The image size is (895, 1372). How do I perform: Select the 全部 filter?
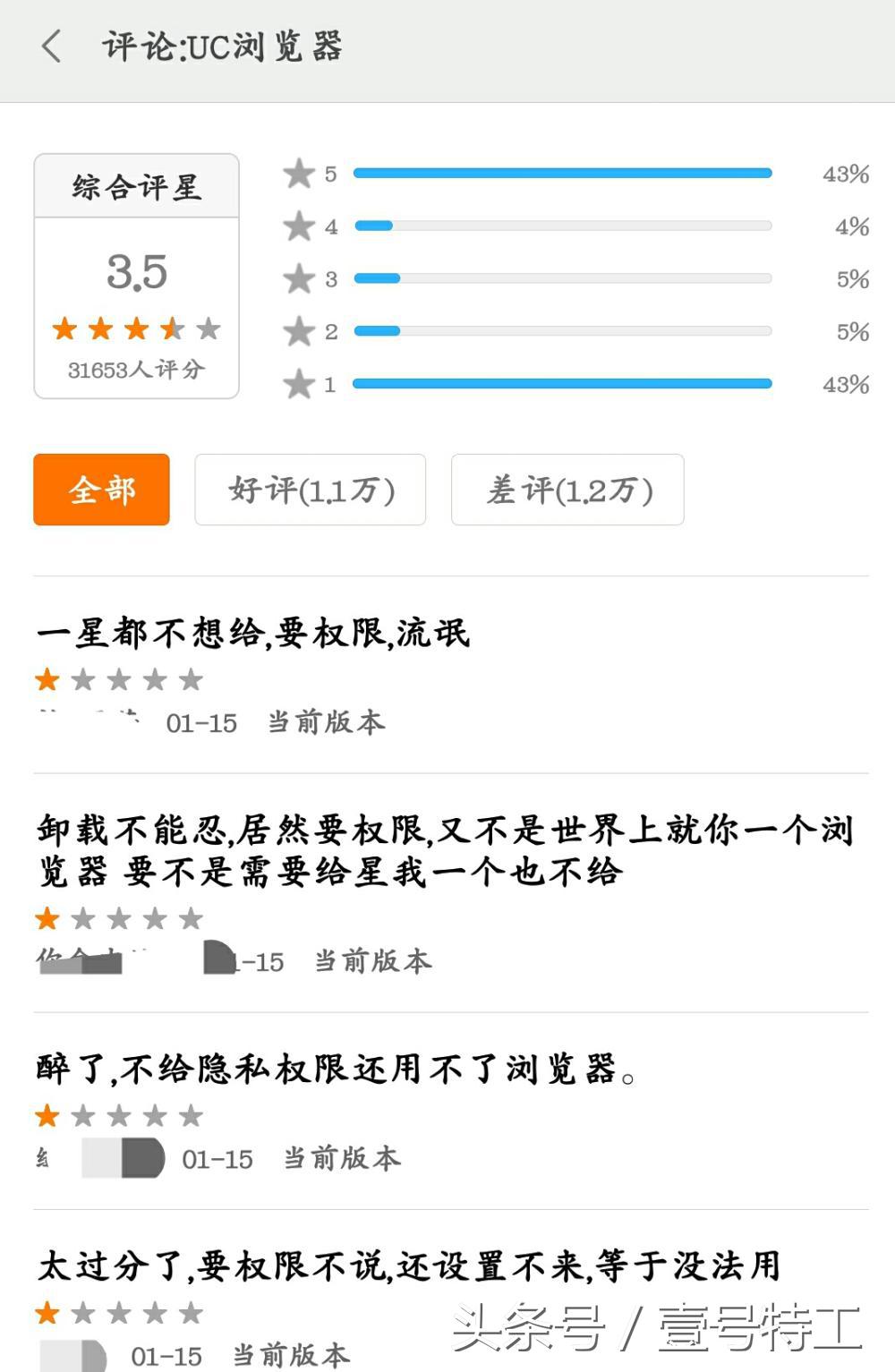100,490
